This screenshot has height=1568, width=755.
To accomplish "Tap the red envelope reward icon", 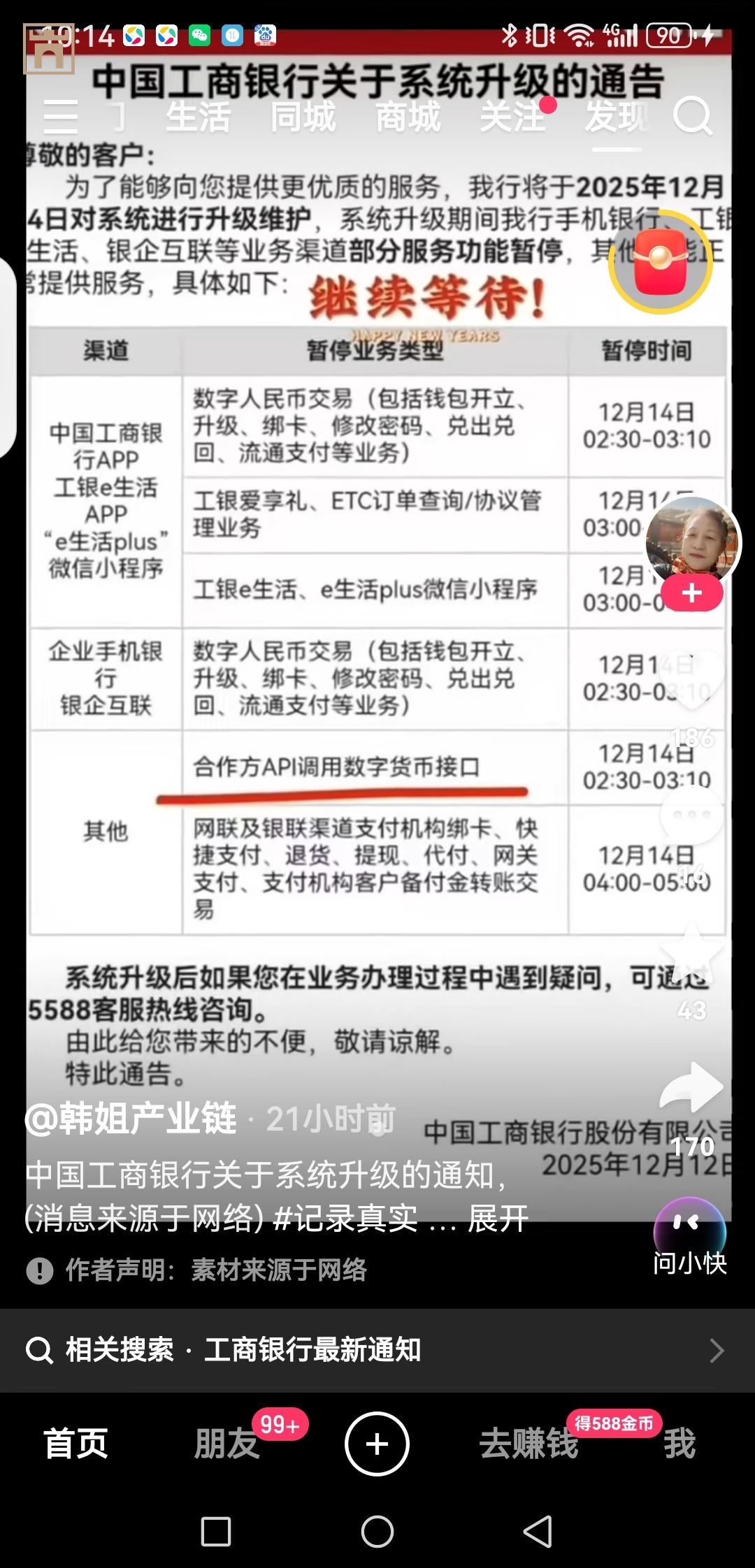I will point(660,262).
